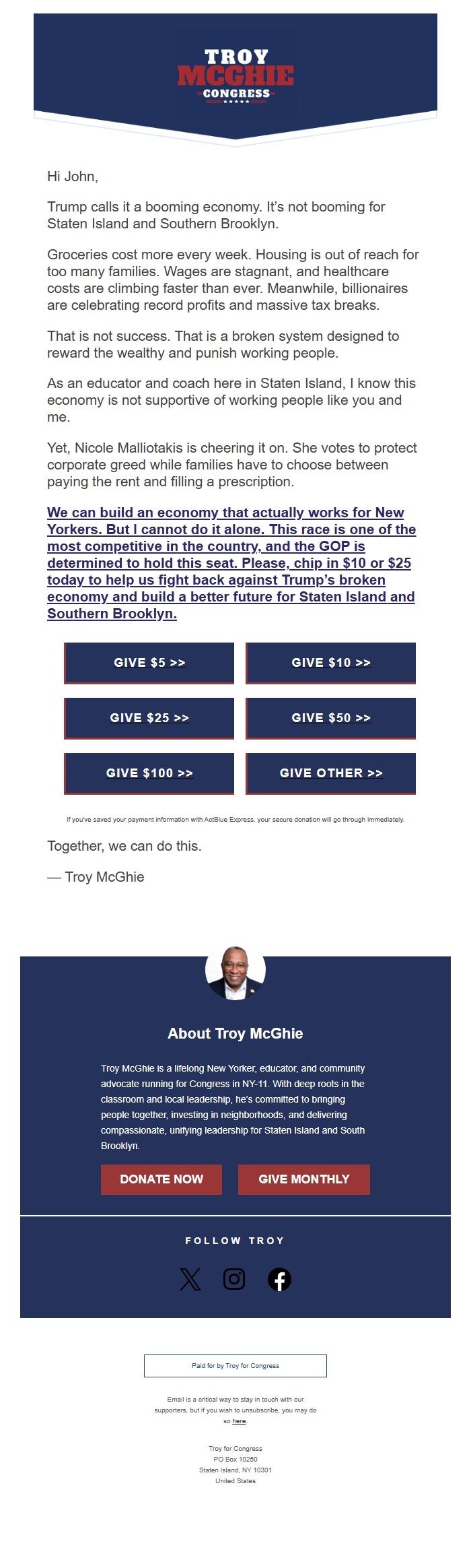Image resolution: width=471 pixels, height=1568 pixels.
Task: Open the GIVE OTHER amount button
Action: click(330, 773)
